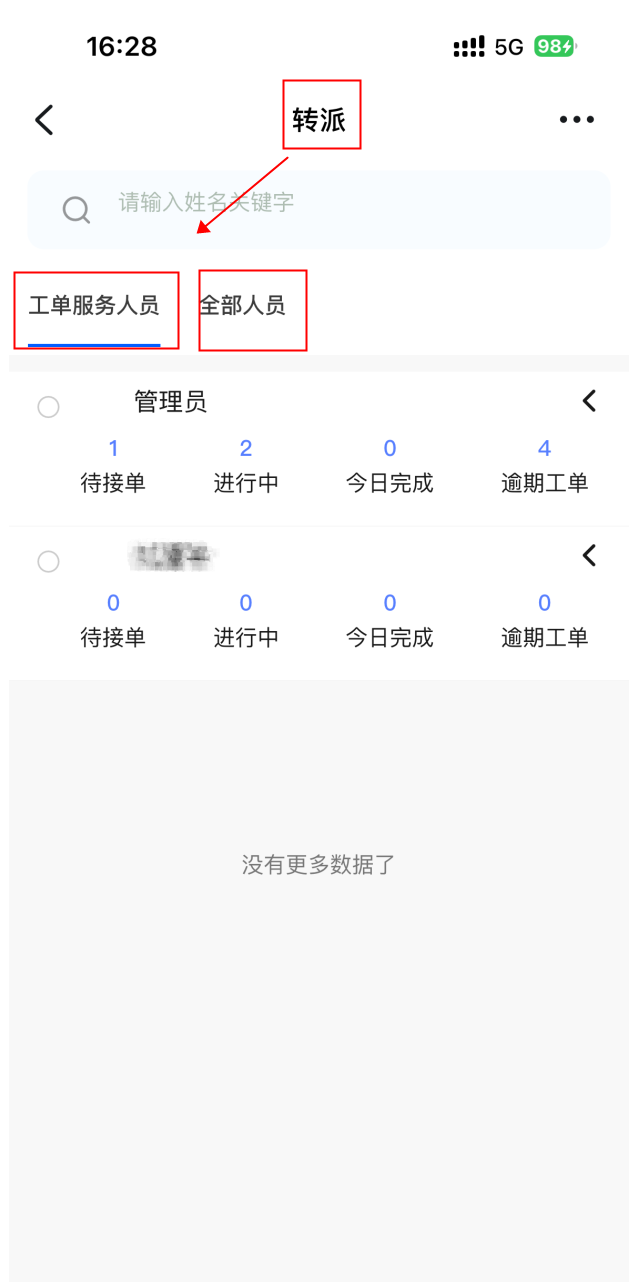Switch to the 工单服务人员 tab

[x=94, y=306]
